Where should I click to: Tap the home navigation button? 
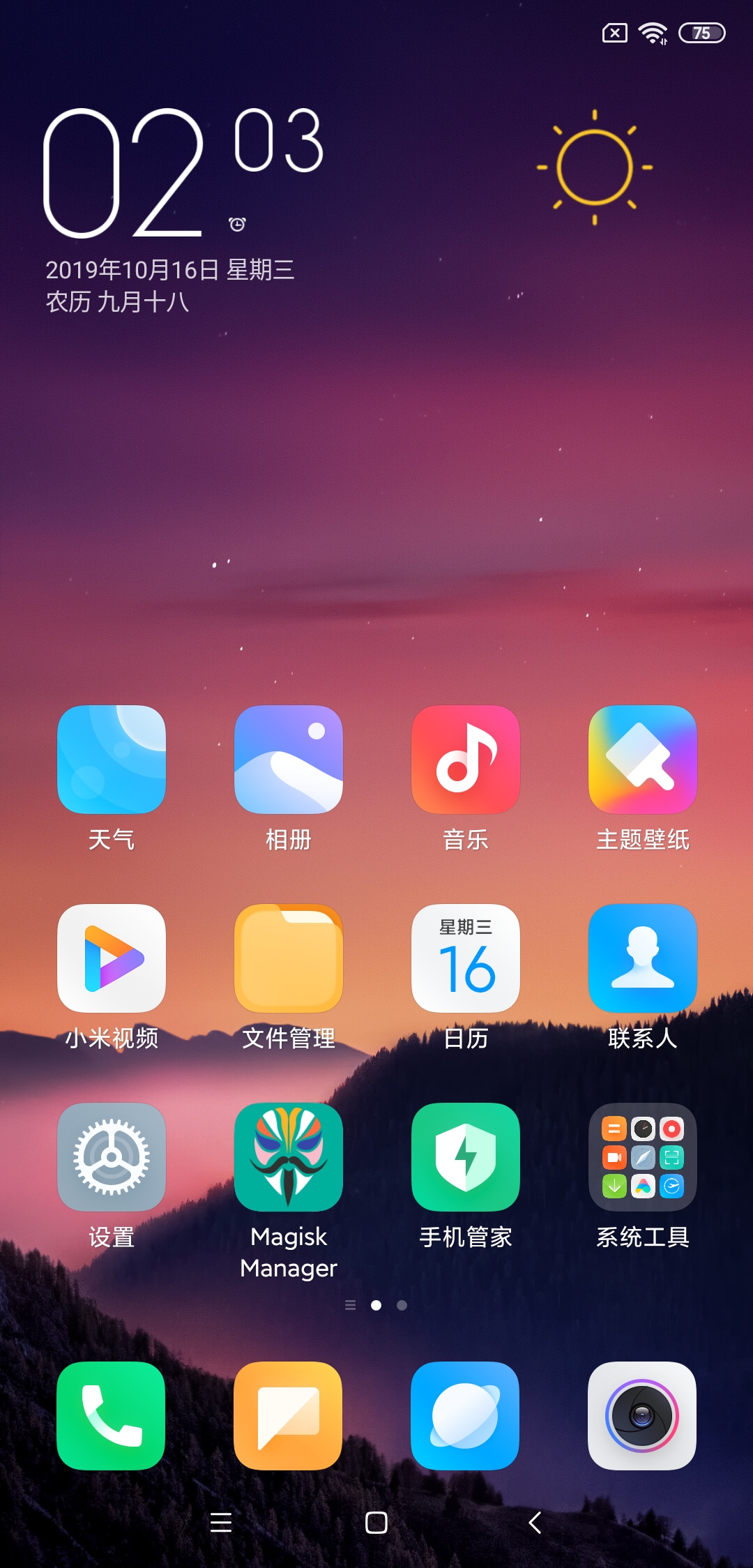point(376,1522)
